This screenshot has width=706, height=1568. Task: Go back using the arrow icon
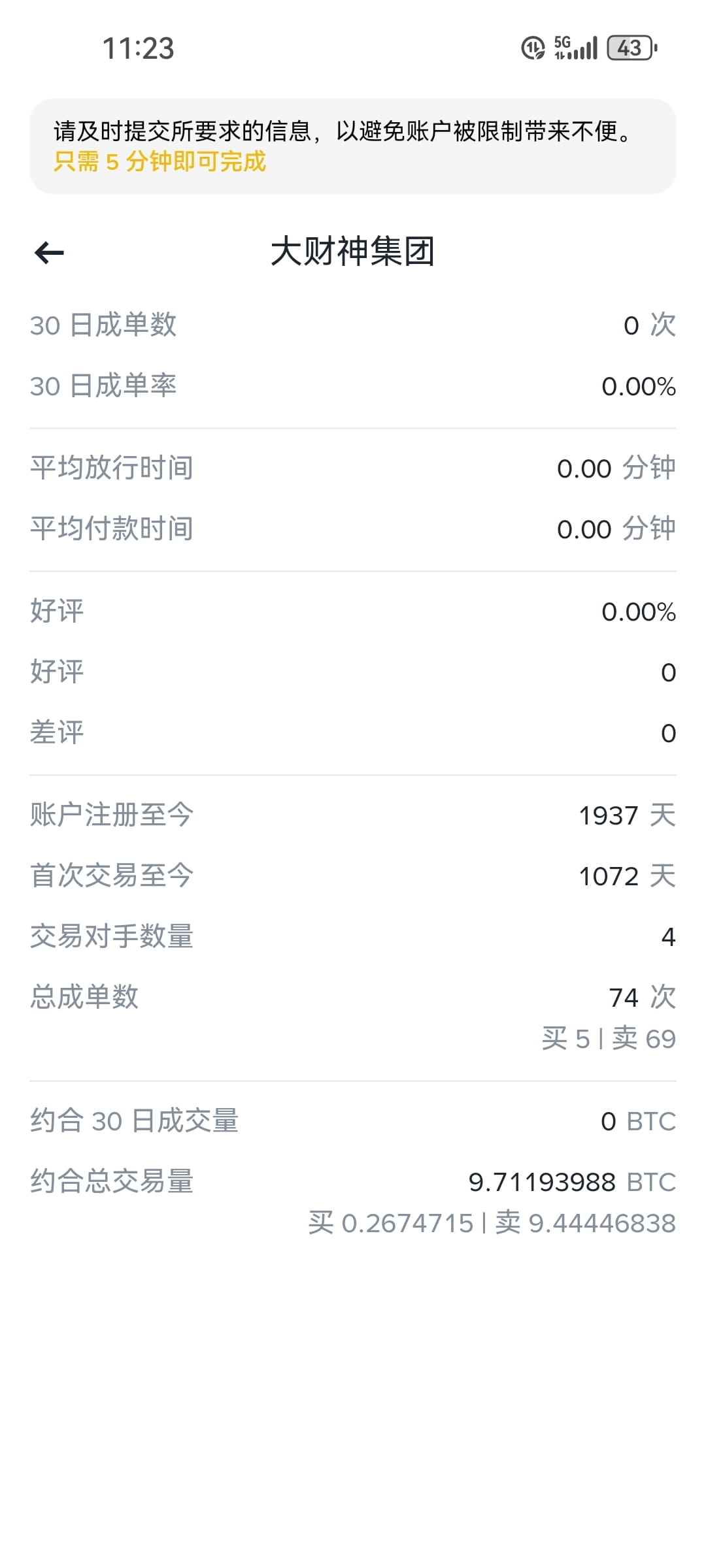[x=49, y=252]
